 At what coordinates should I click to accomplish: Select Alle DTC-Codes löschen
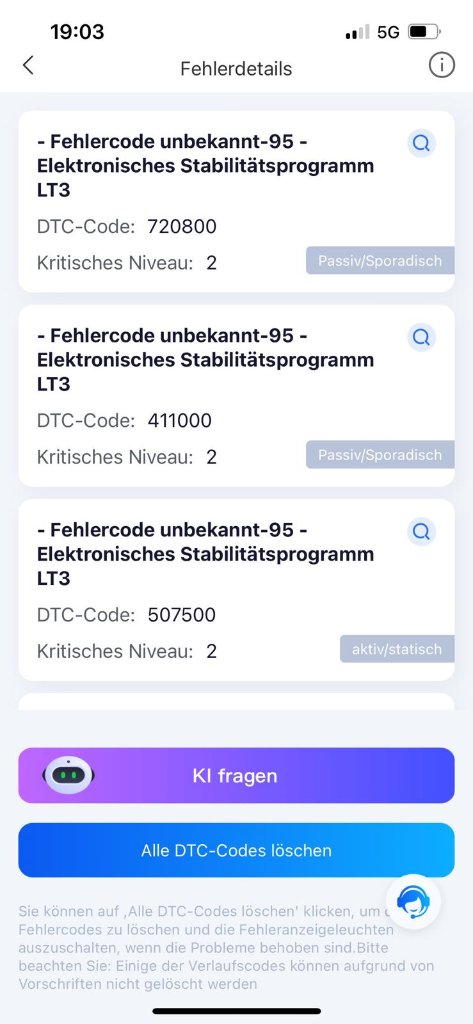click(236, 850)
